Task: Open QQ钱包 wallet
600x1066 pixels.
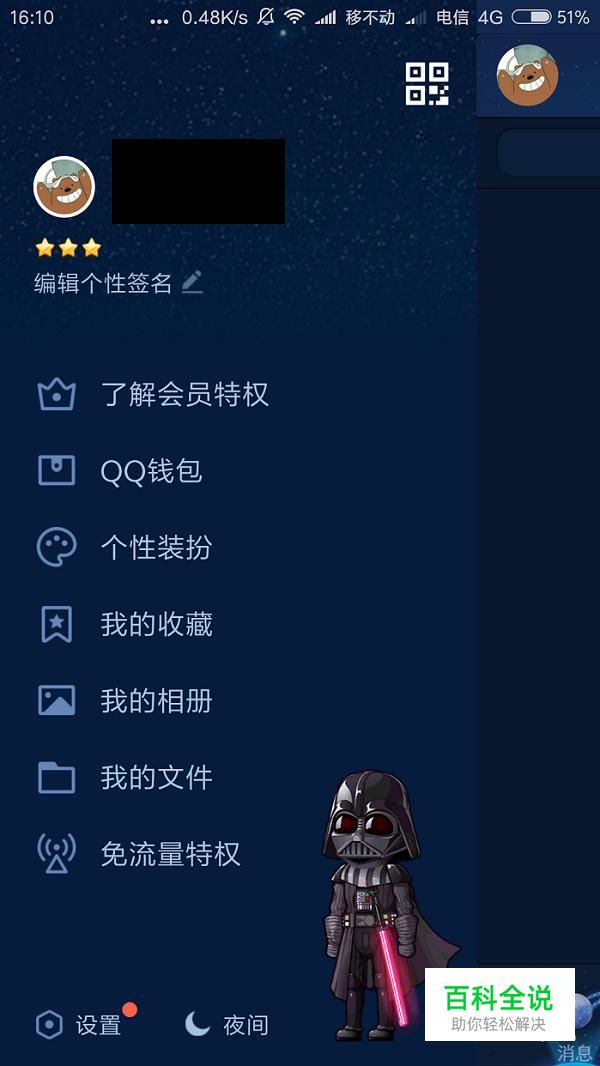Action: coord(151,471)
